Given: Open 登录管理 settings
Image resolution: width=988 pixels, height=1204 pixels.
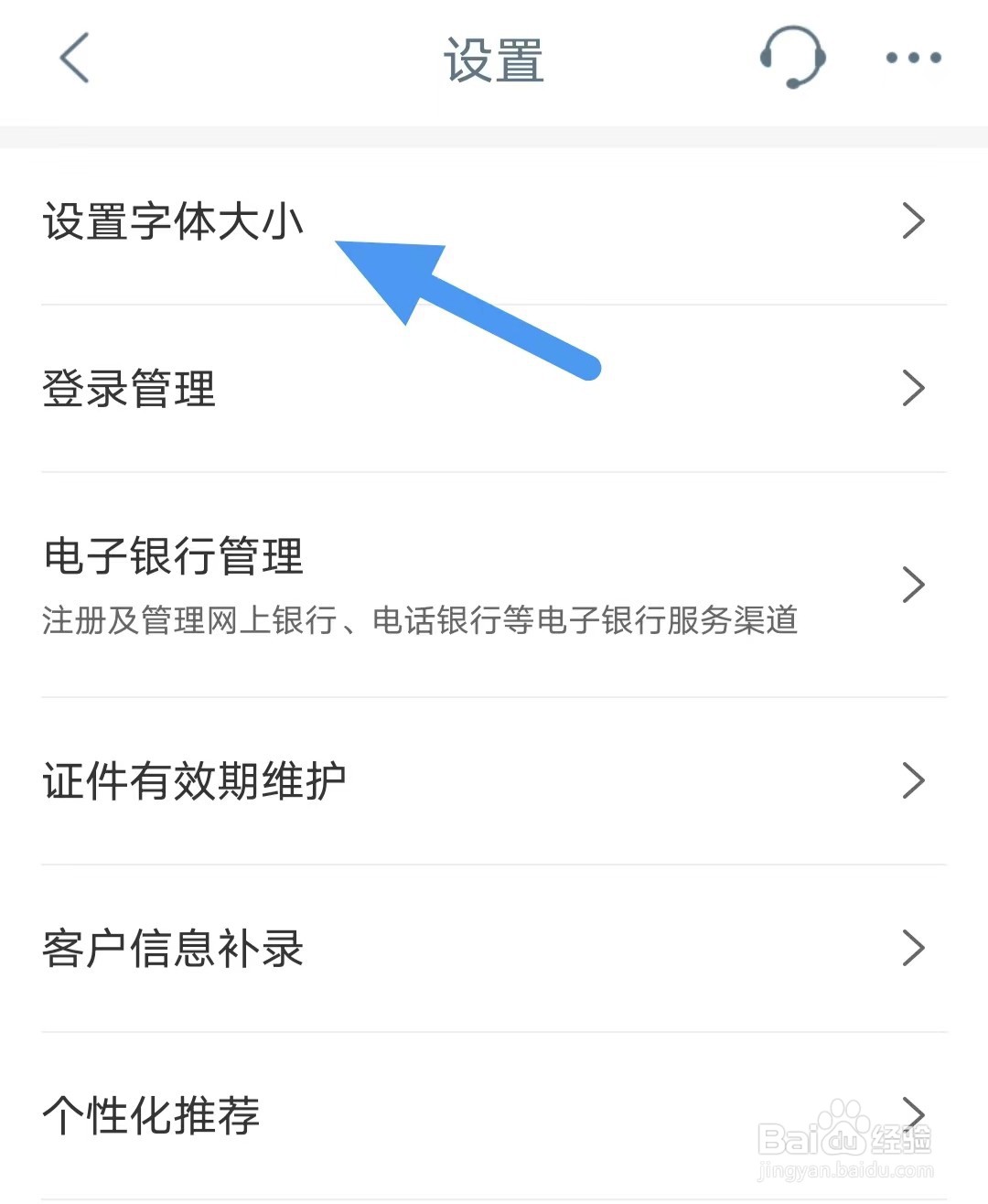Looking at the screenshot, I should [129, 388].
